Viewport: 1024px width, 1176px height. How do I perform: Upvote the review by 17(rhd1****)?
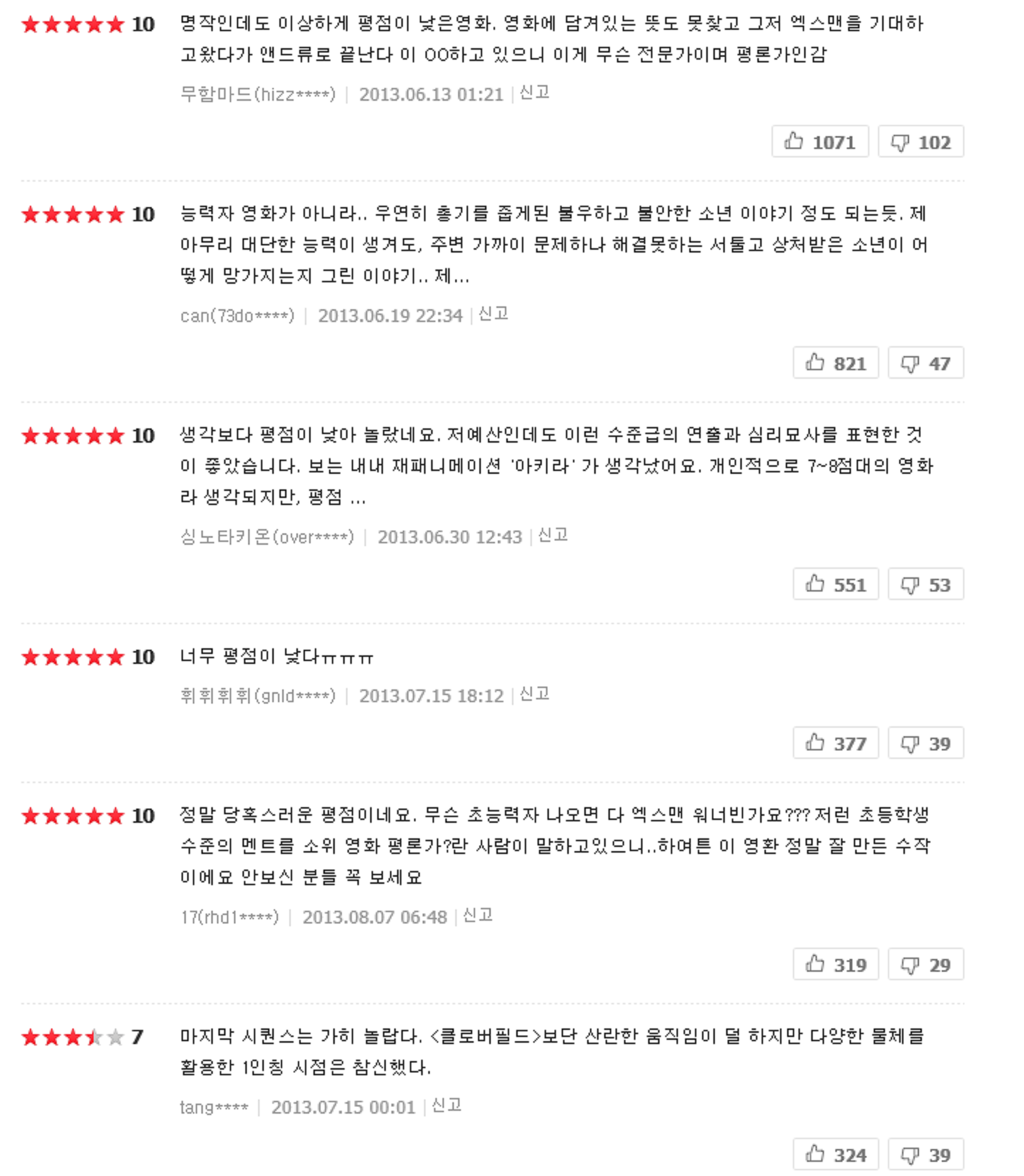(835, 965)
